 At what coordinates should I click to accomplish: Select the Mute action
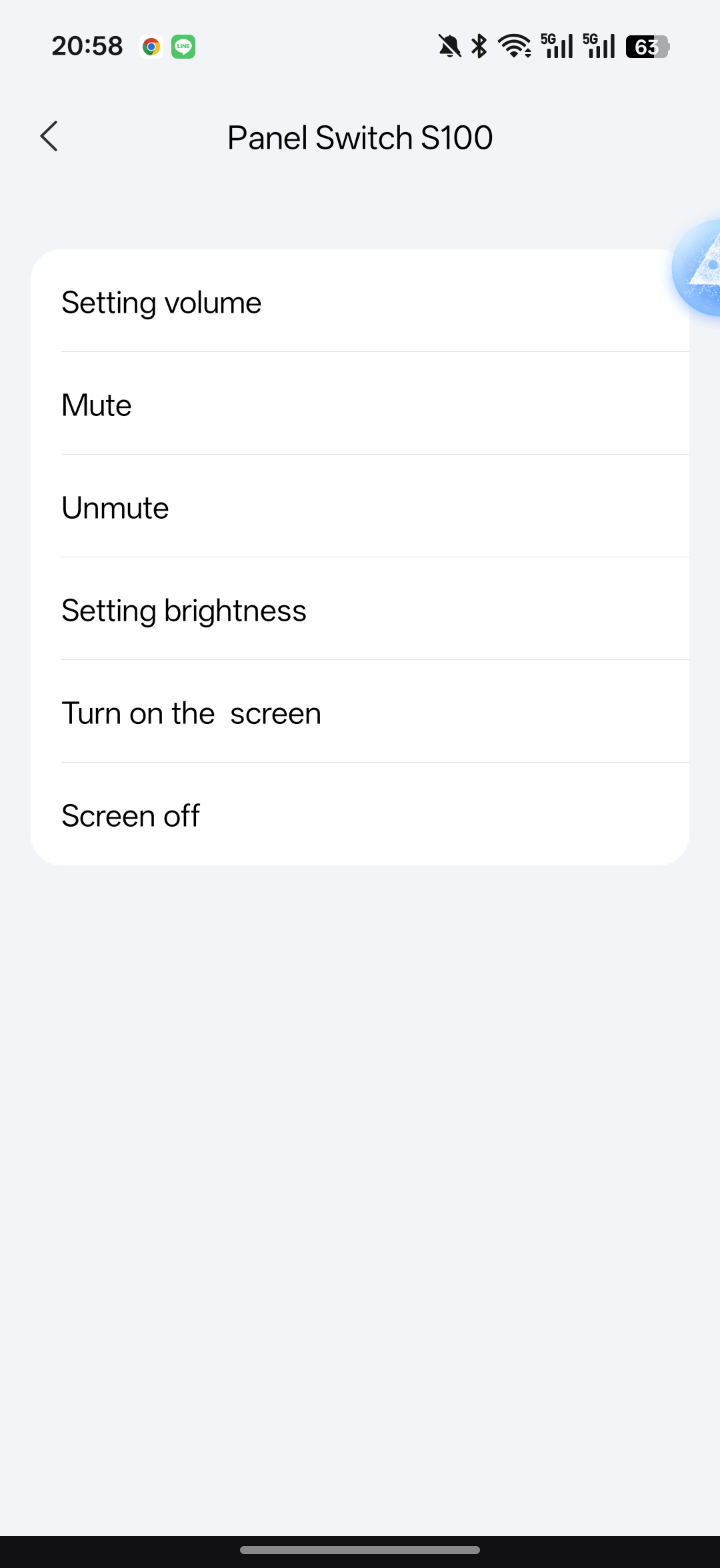click(360, 404)
